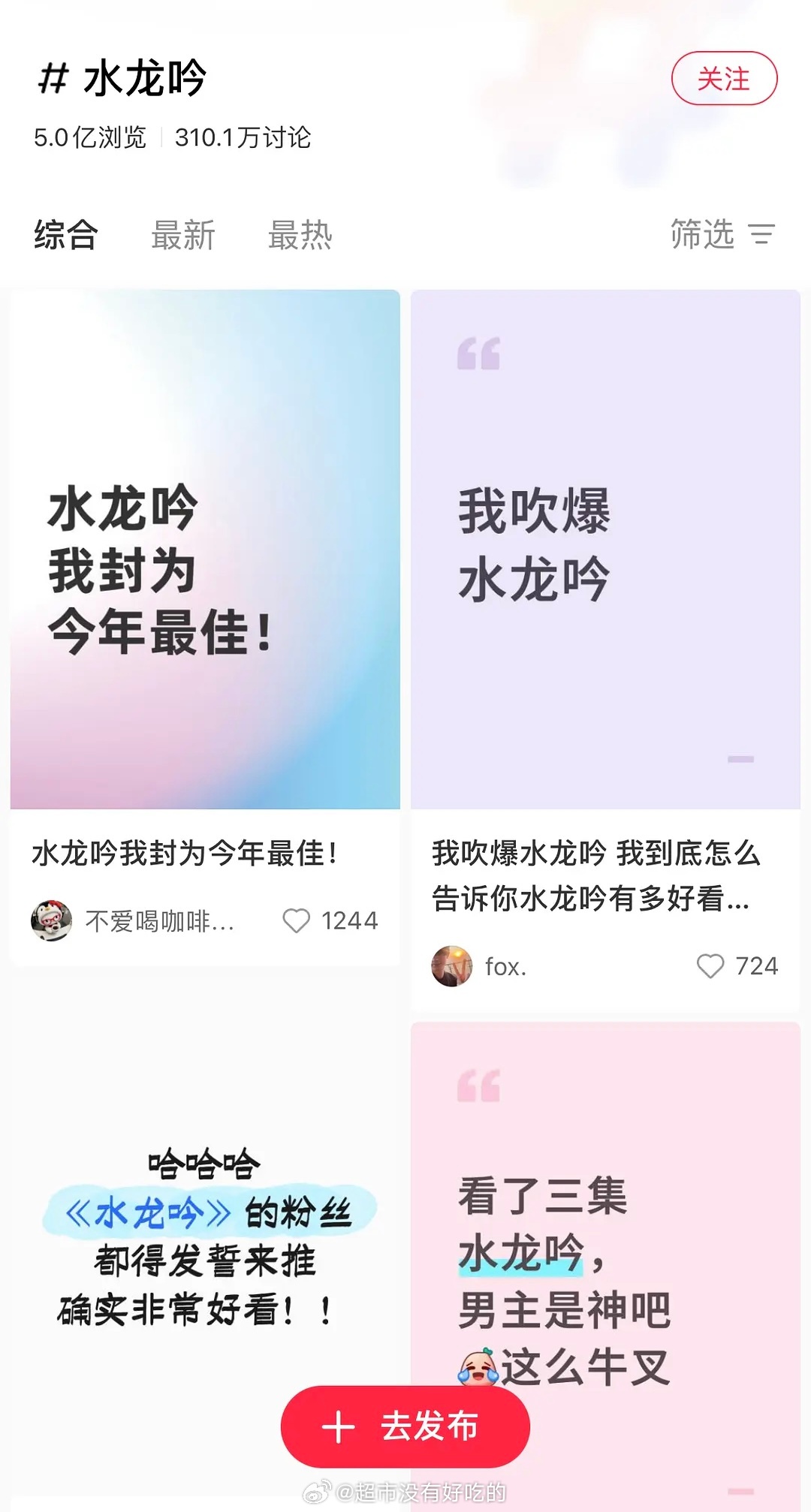Image resolution: width=811 pixels, height=1512 pixels.
Task: Click the like heart on 不爱喝咖啡's post
Action: 297,921
